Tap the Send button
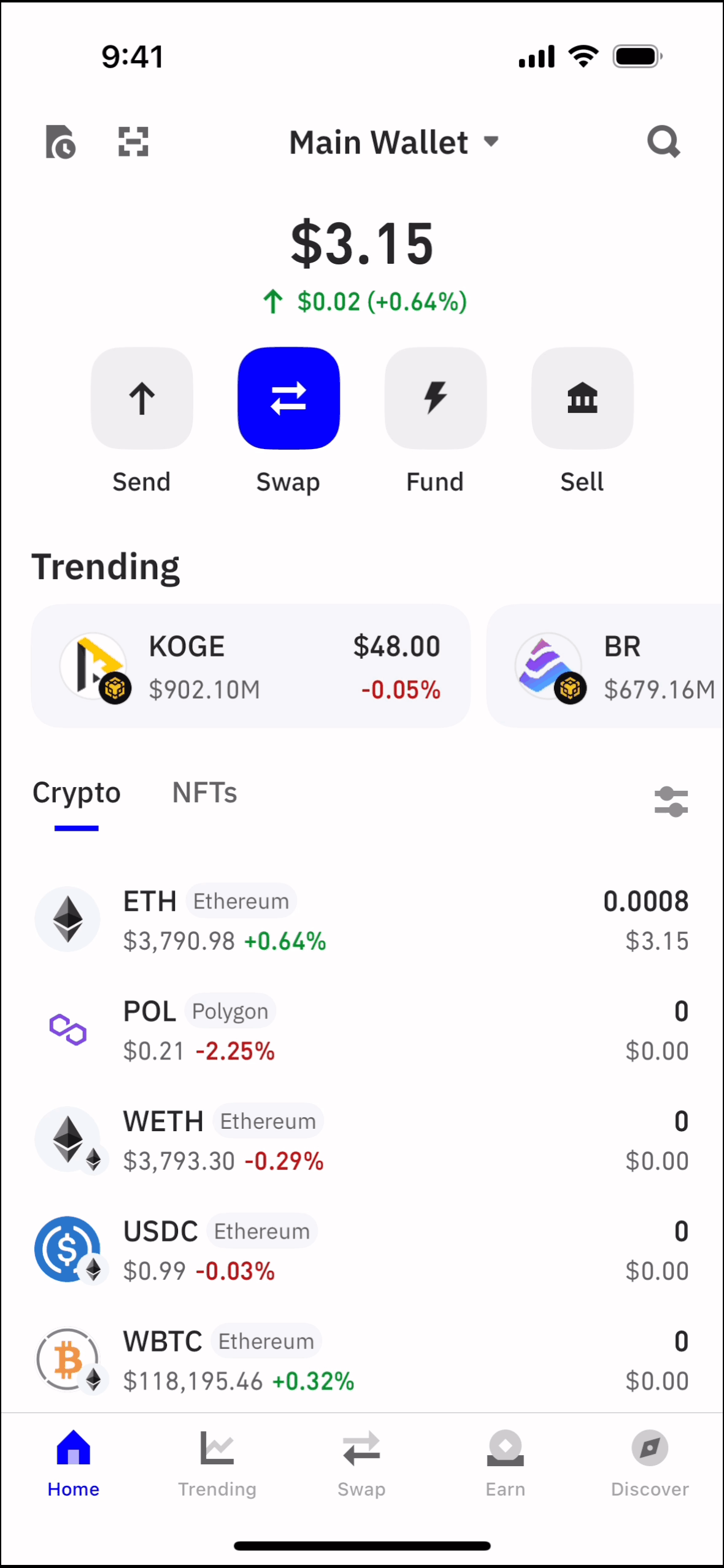724x1568 pixels. point(142,399)
